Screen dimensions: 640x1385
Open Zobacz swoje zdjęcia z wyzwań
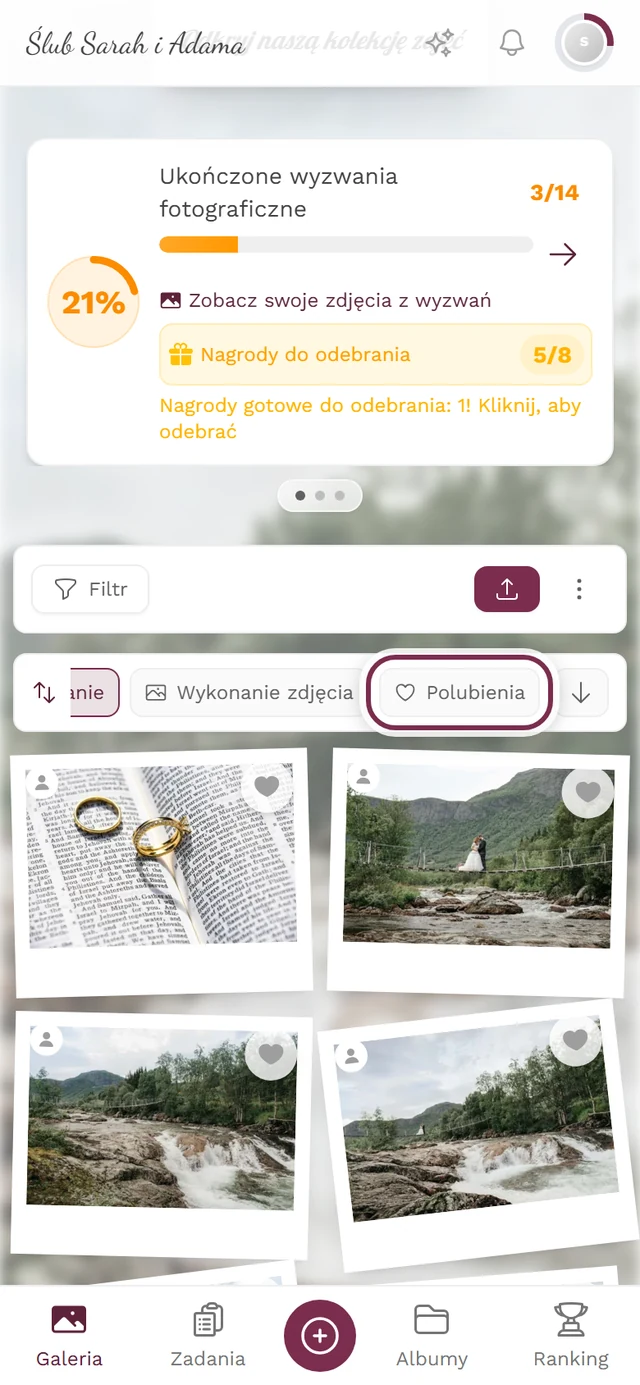click(x=326, y=300)
